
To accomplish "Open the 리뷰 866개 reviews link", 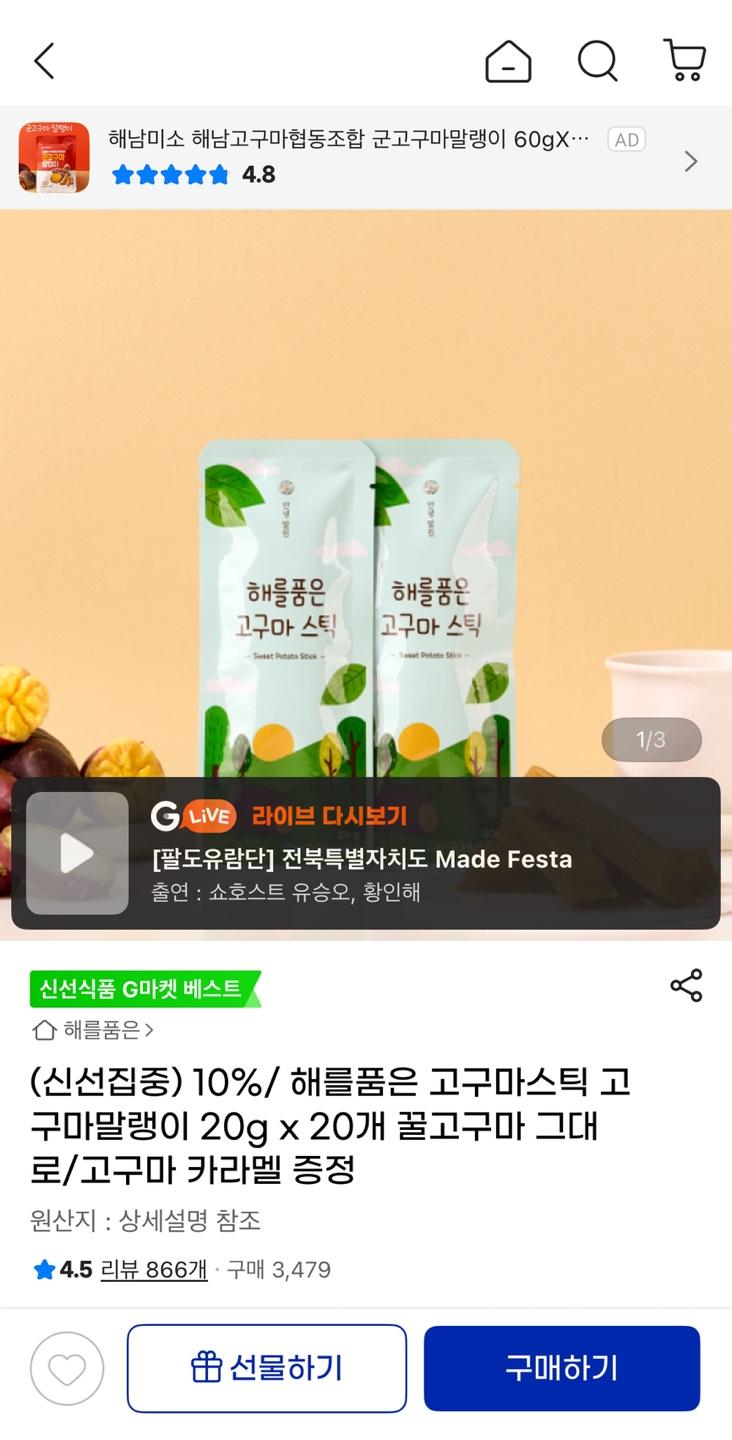I will coord(154,1270).
